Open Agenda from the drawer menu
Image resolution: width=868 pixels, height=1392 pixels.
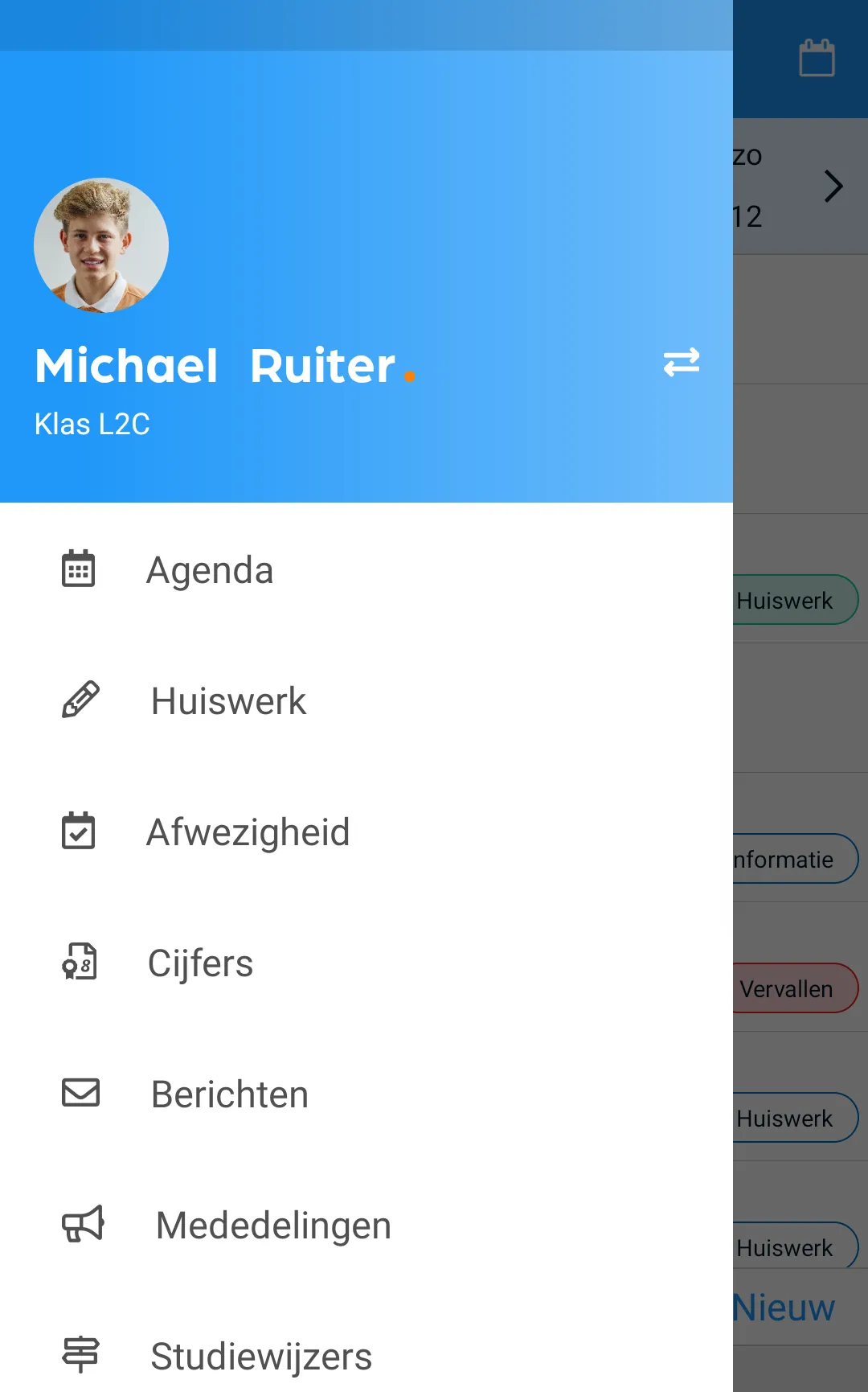(x=209, y=570)
